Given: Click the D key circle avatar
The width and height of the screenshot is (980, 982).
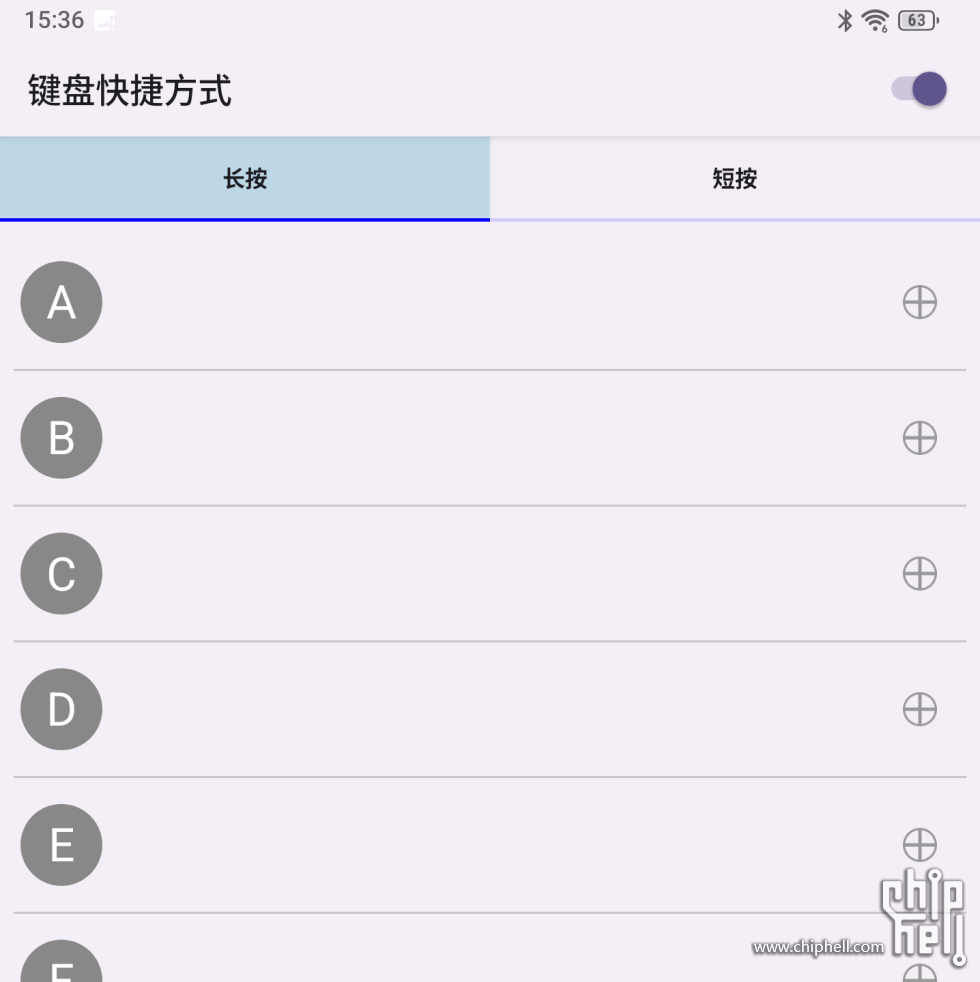Looking at the screenshot, I should [61, 710].
